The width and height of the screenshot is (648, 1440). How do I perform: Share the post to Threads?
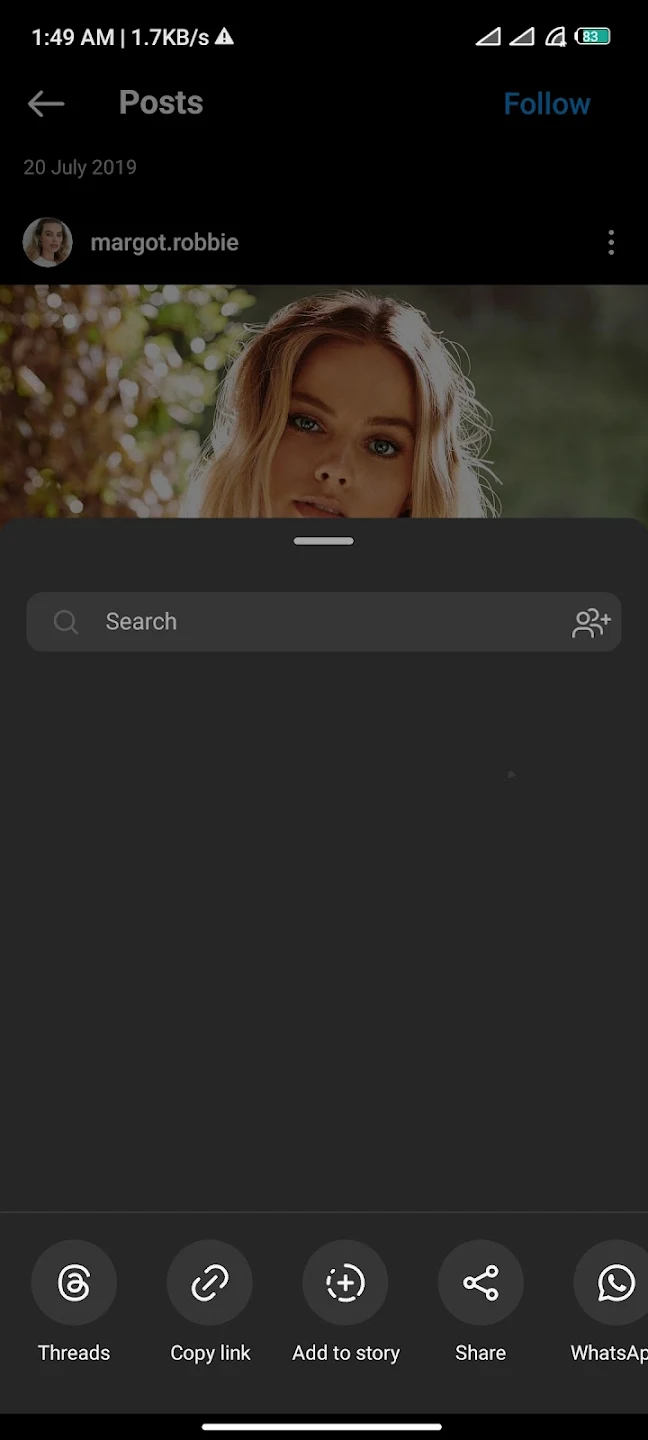(74, 1283)
